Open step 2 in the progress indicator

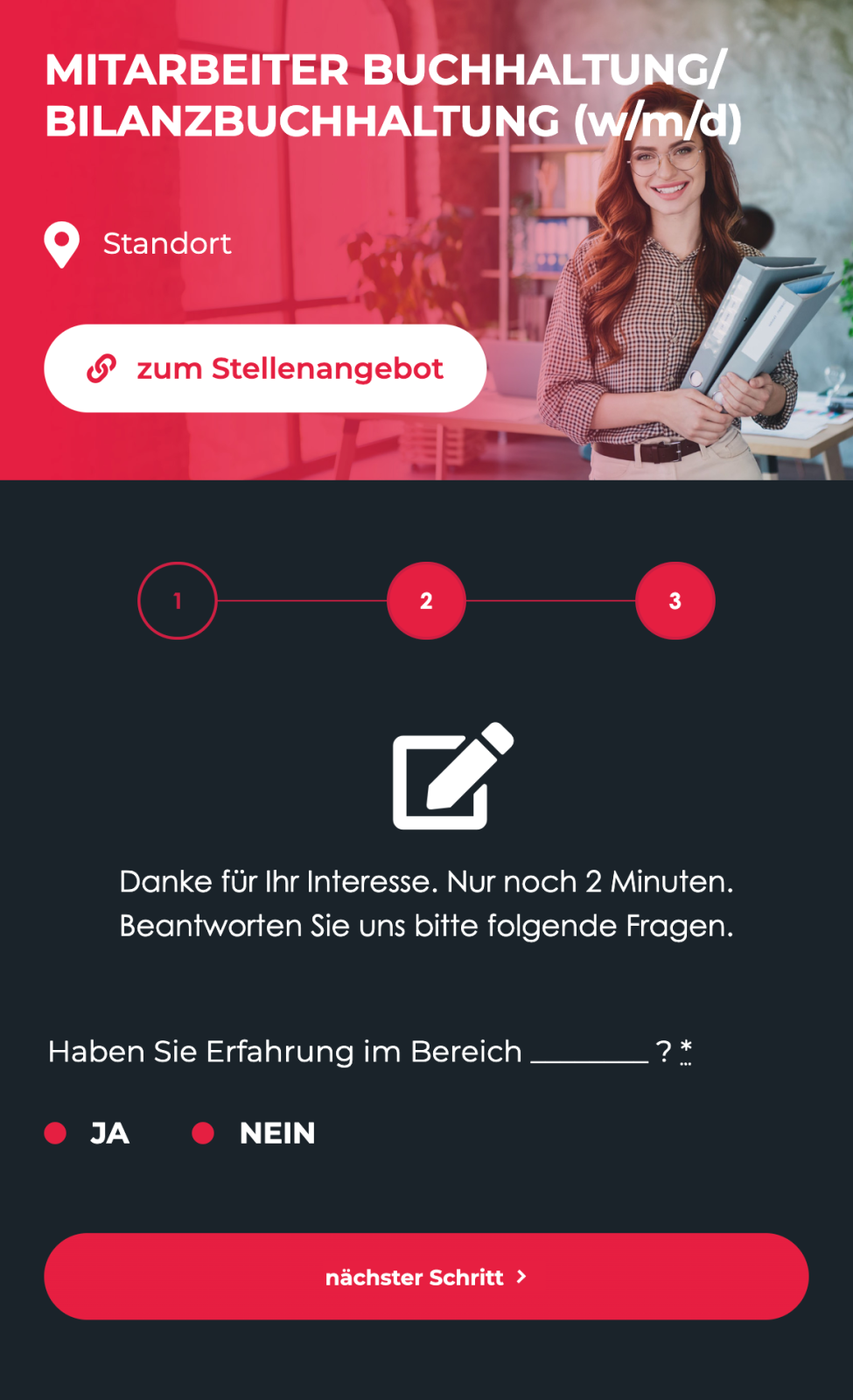pyautogui.click(x=426, y=600)
